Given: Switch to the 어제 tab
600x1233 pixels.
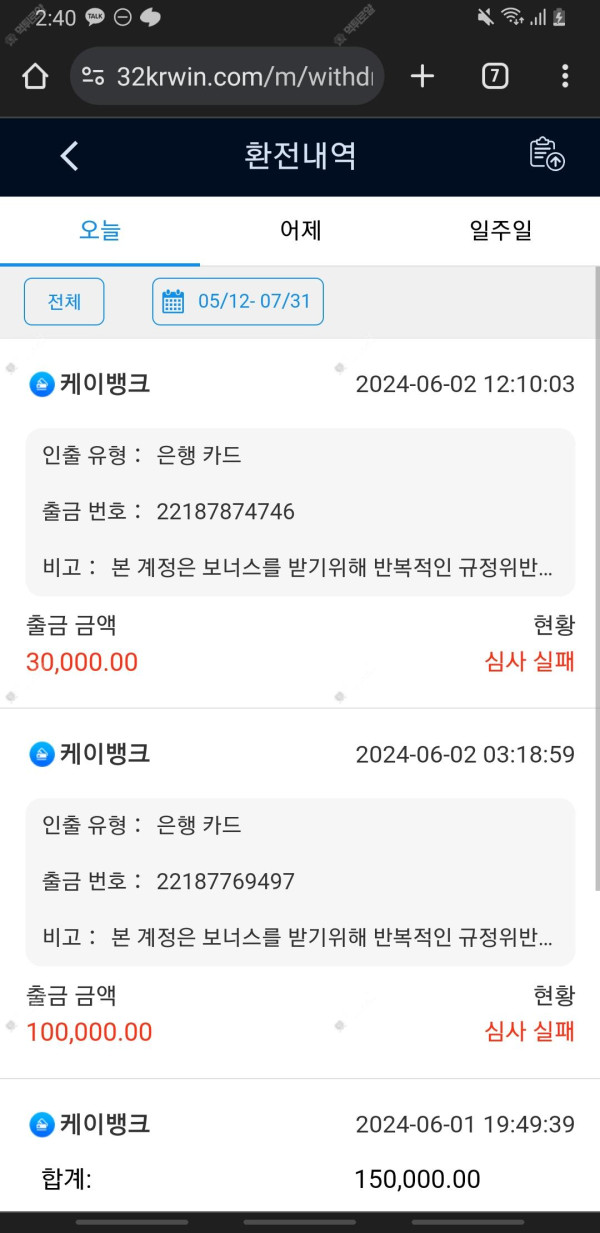Looking at the screenshot, I should [300, 231].
